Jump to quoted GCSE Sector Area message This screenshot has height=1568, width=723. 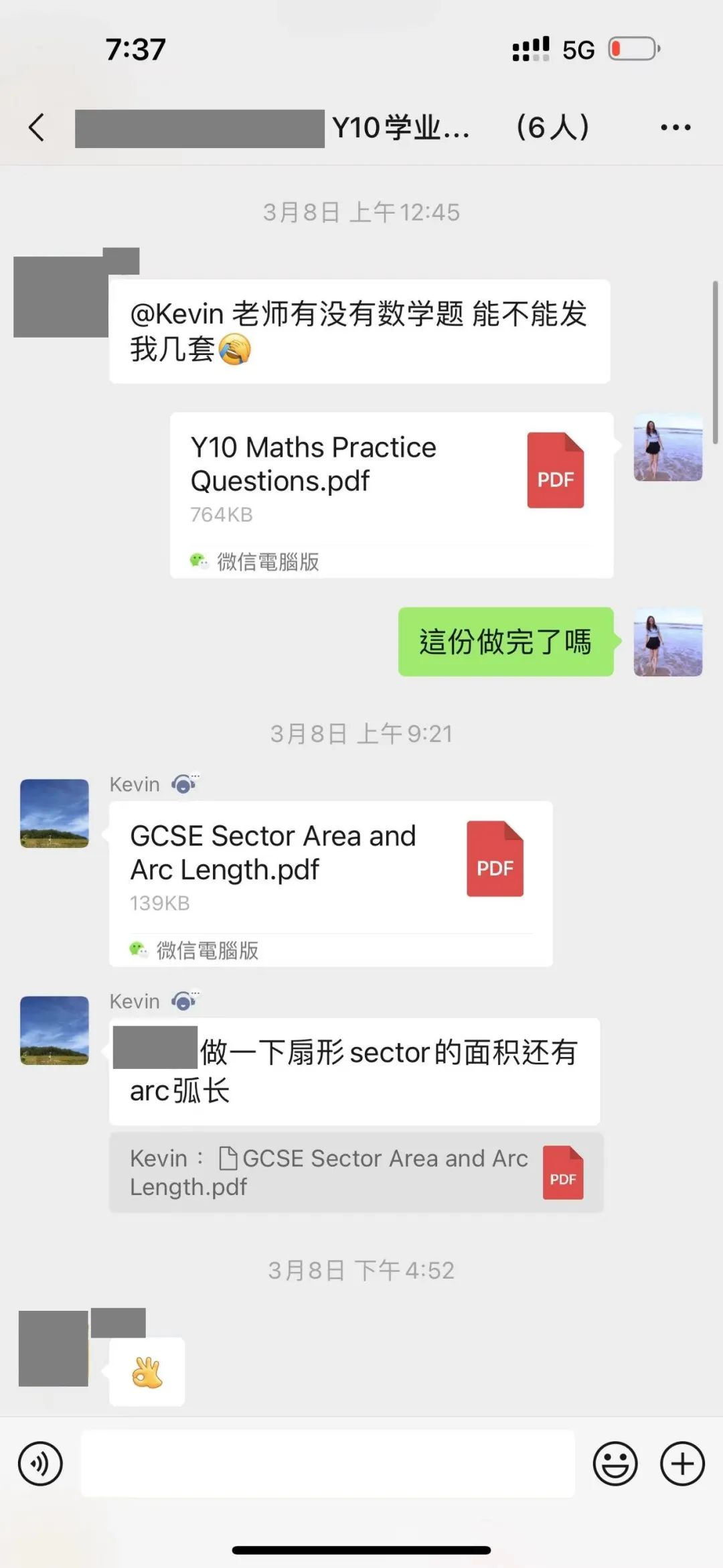(356, 1172)
